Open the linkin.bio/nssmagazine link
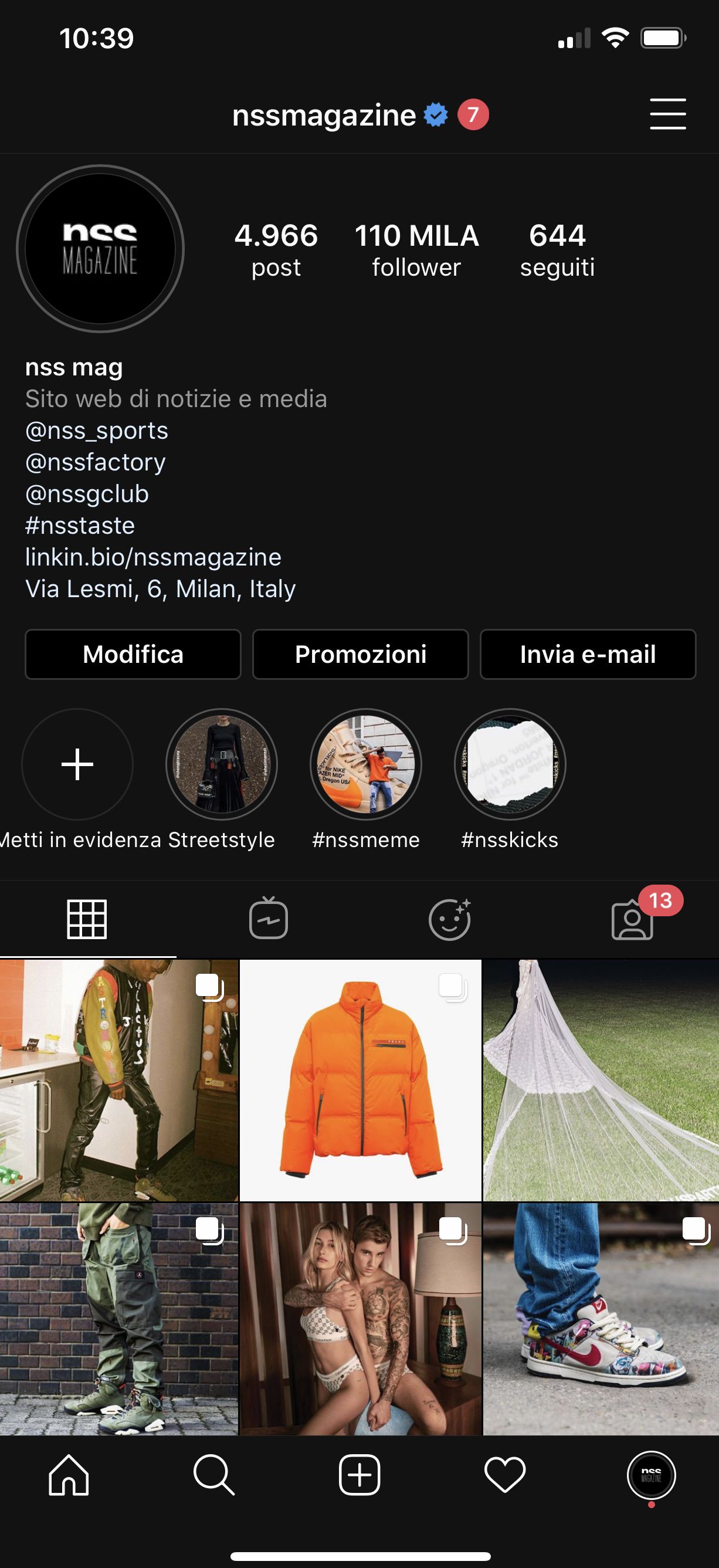 point(153,557)
